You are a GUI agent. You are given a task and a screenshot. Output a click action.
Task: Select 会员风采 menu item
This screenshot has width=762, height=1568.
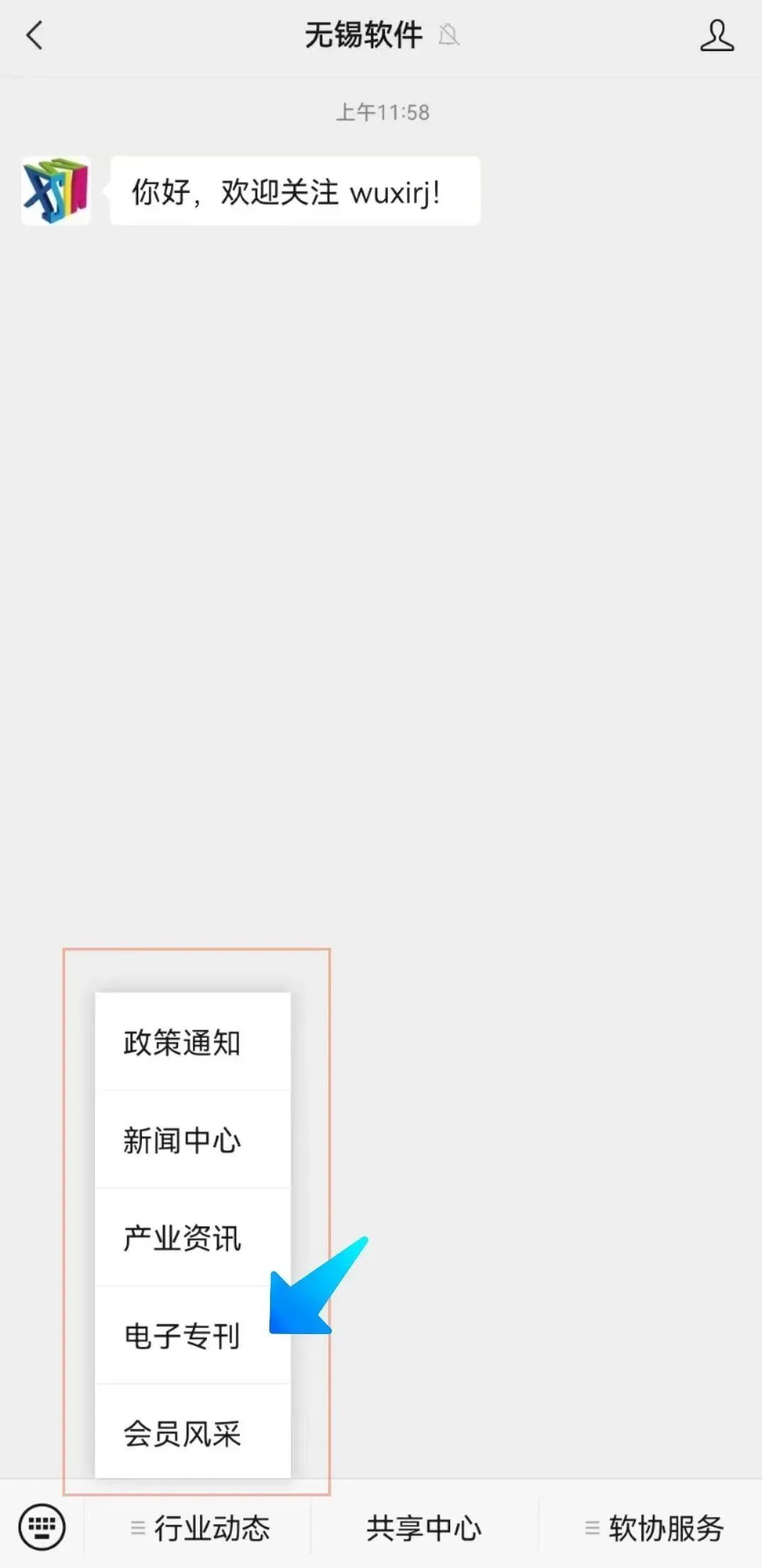point(193,1433)
